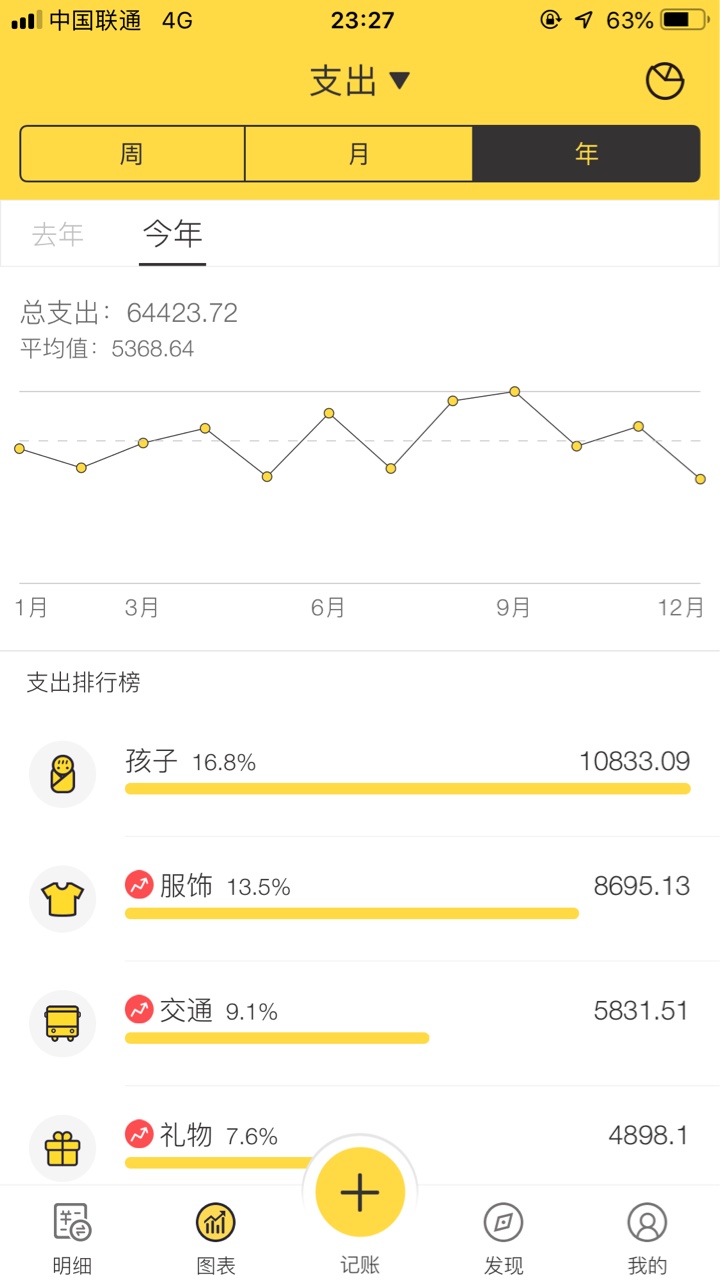Select the 今年 tab
The width and height of the screenshot is (720, 1280).
tap(172, 235)
